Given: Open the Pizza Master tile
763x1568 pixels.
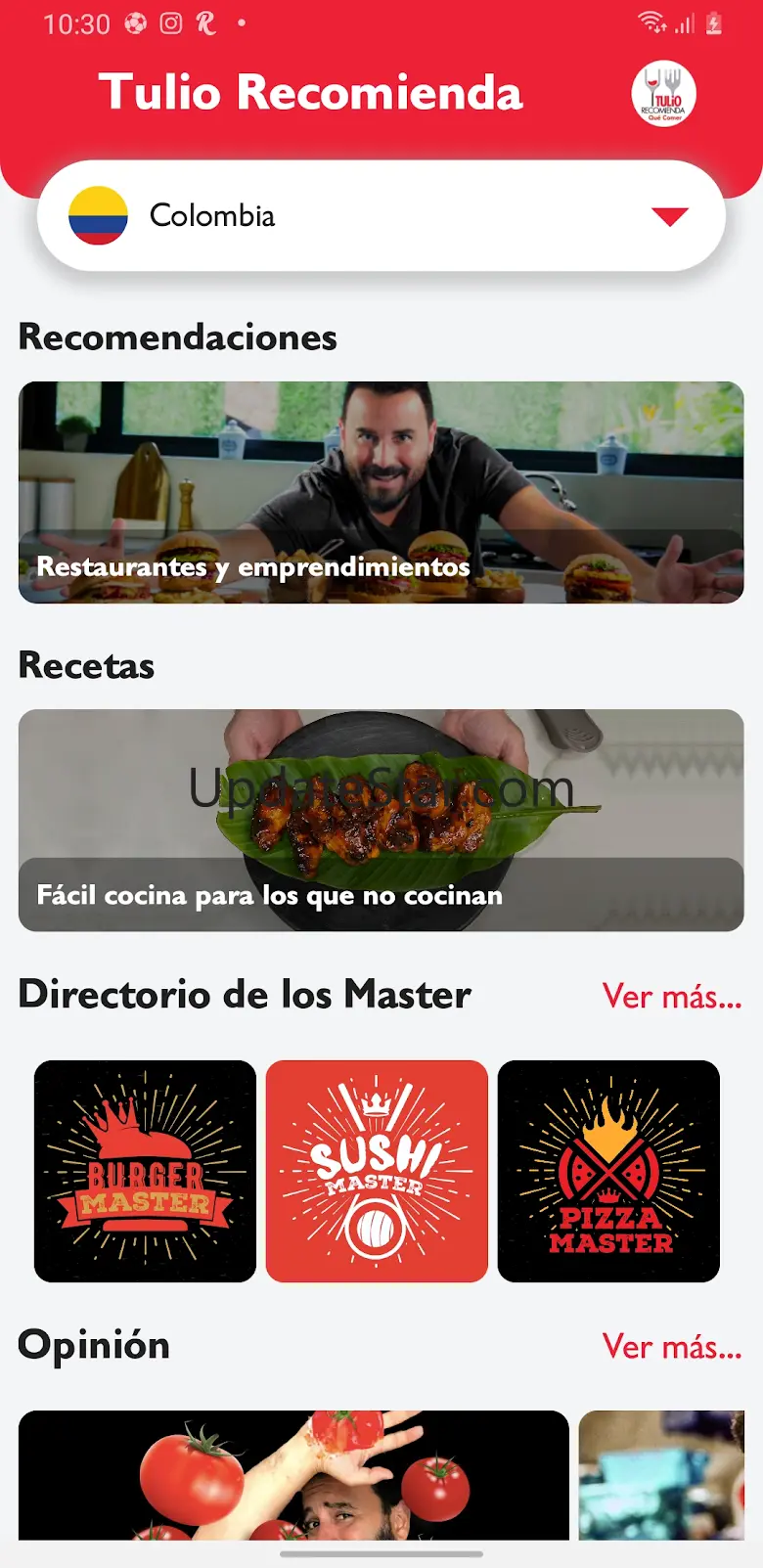Looking at the screenshot, I should tap(608, 1171).
